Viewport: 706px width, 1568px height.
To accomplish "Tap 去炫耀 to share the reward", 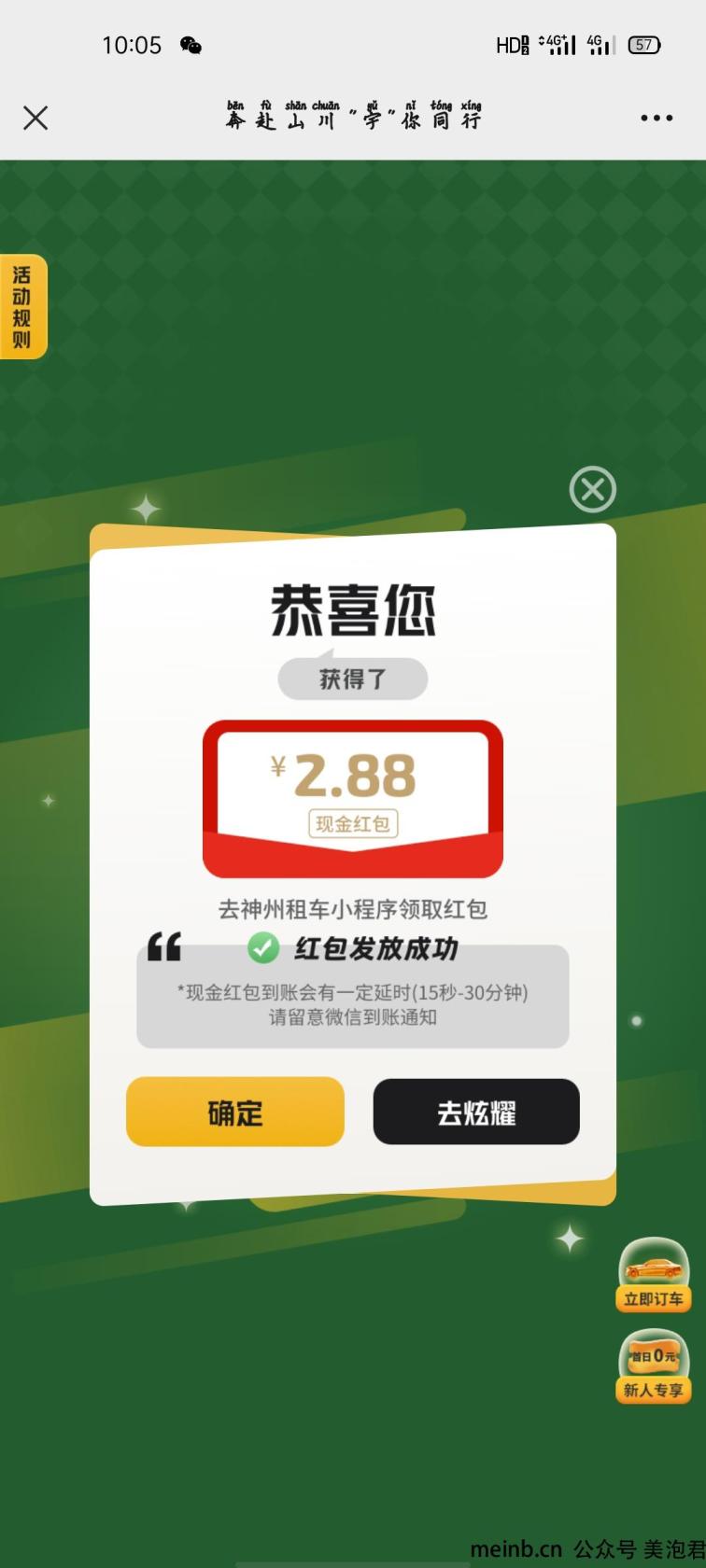I will coord(476,1112).
